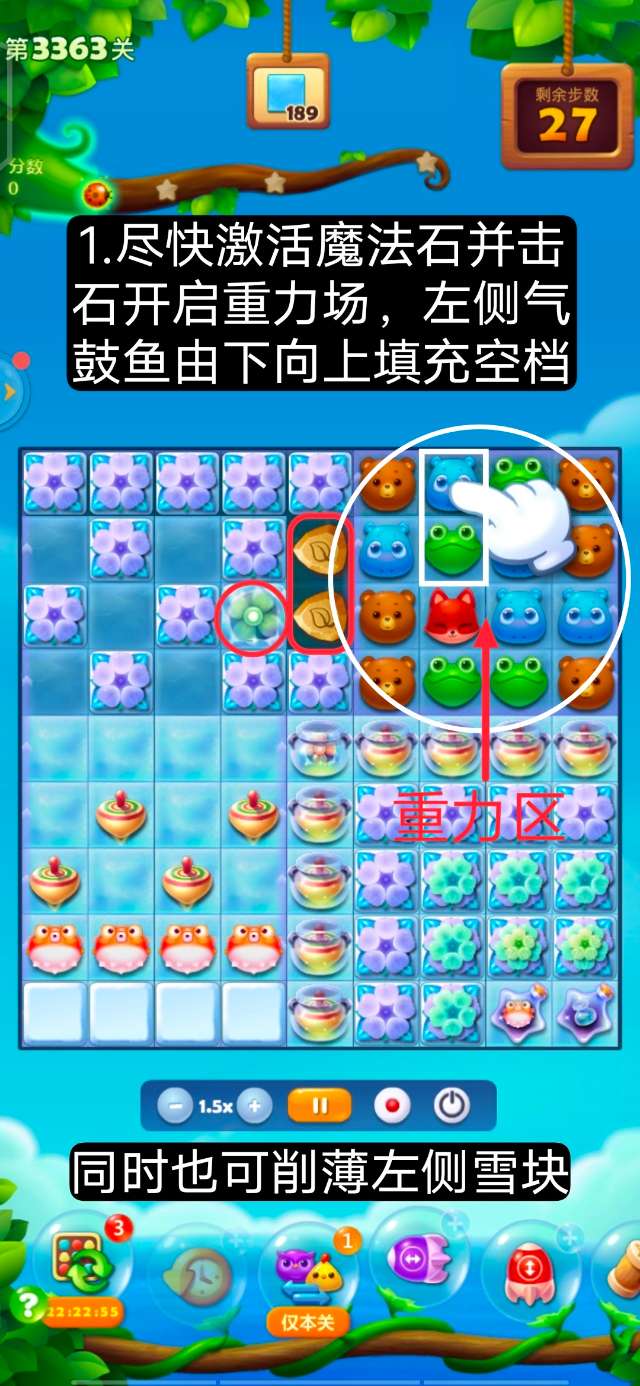Decrease game speed with minus button
The image size is (640, 1386).
tap(176, 1106)
